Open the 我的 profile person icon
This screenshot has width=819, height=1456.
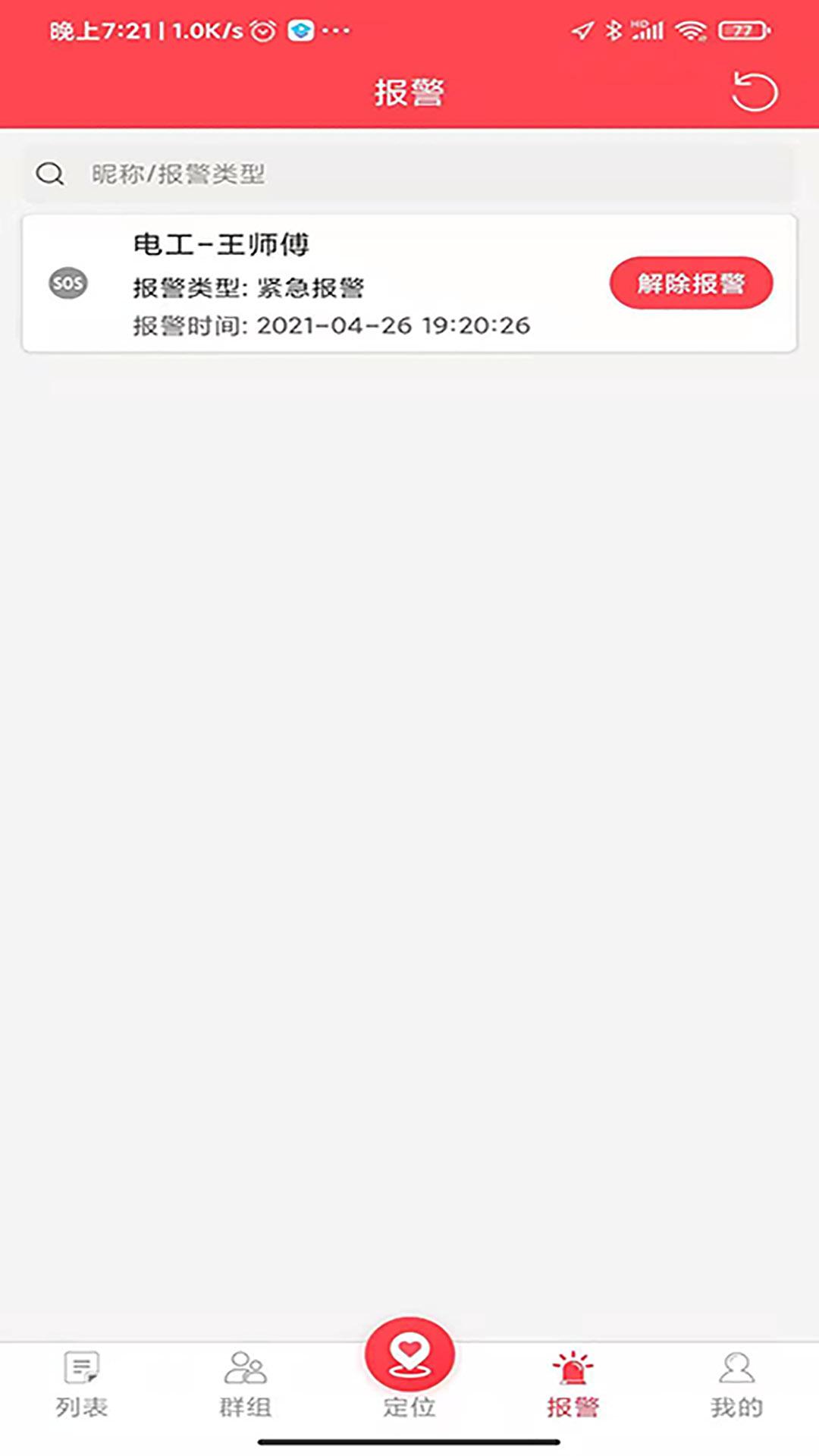[x=735, y=1365]
